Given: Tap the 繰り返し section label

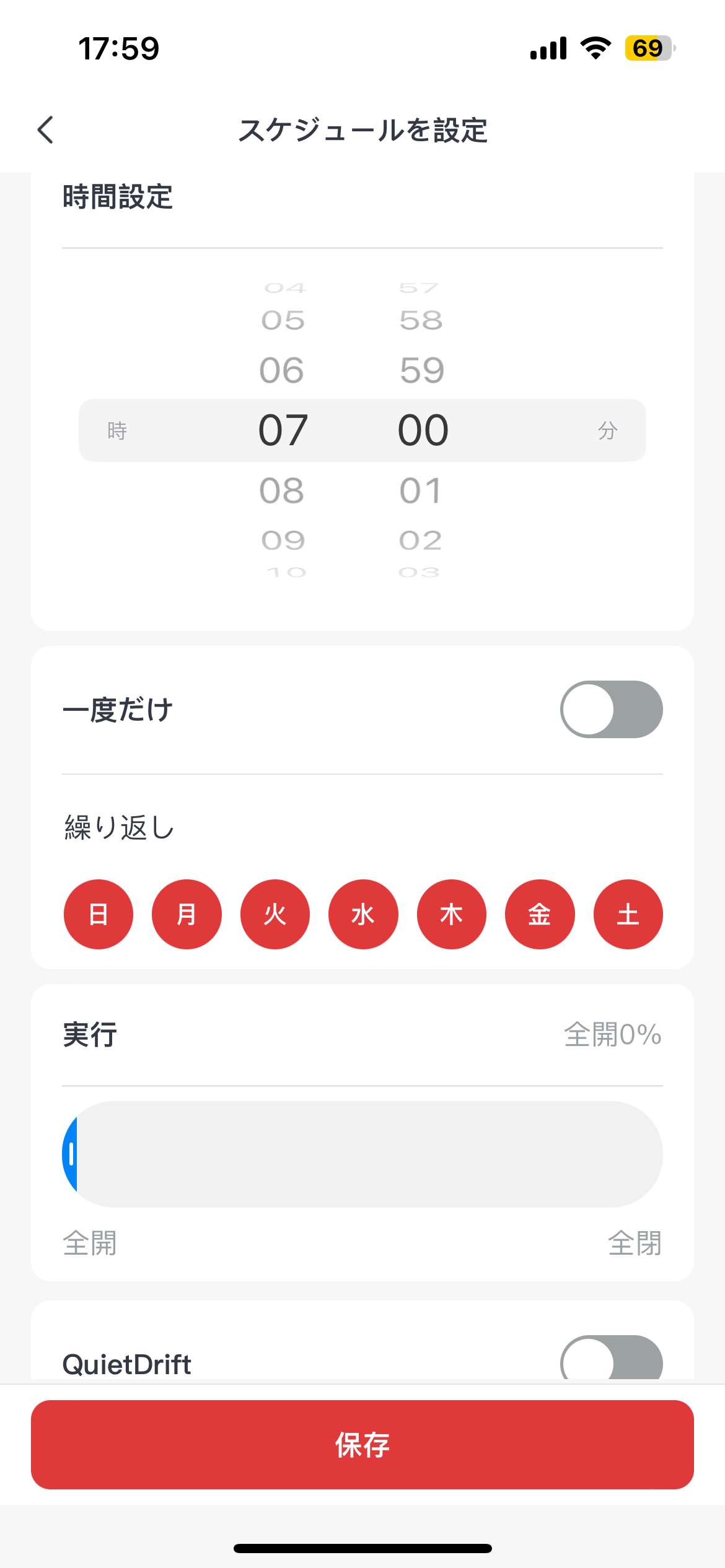Looking at the screenshot, I should point(118,826).
